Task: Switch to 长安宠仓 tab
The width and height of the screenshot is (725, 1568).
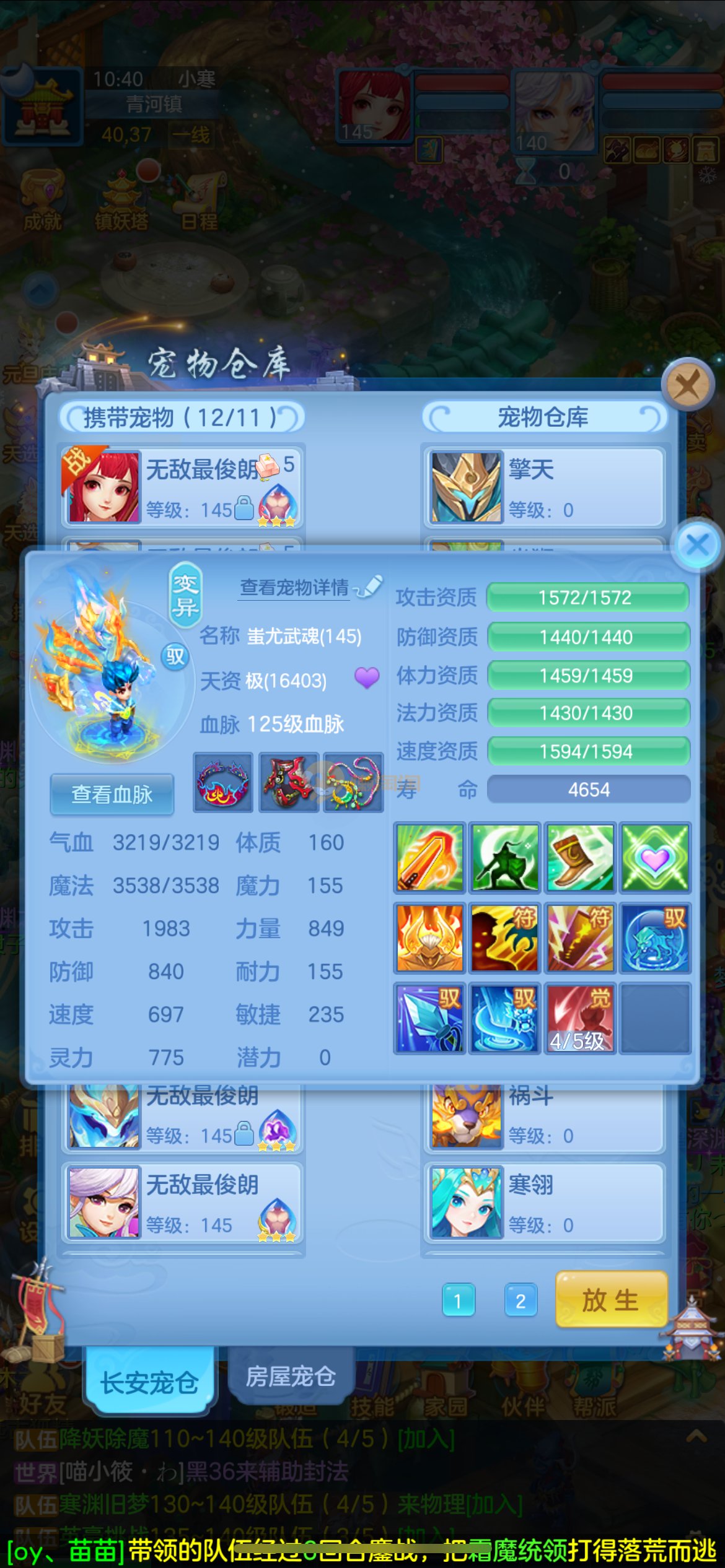Action: [149, 1382]
